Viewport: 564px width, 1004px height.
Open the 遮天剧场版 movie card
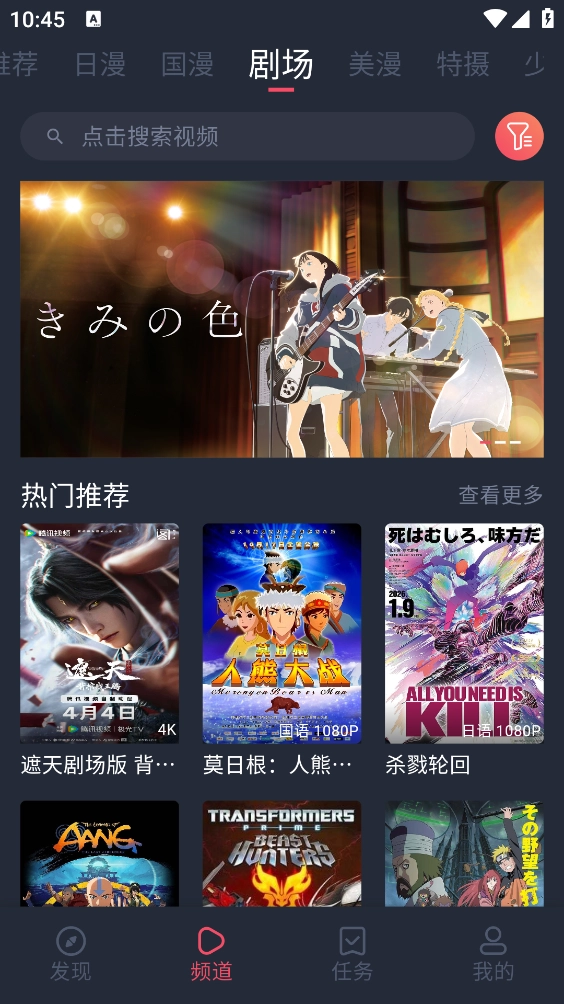99,650
